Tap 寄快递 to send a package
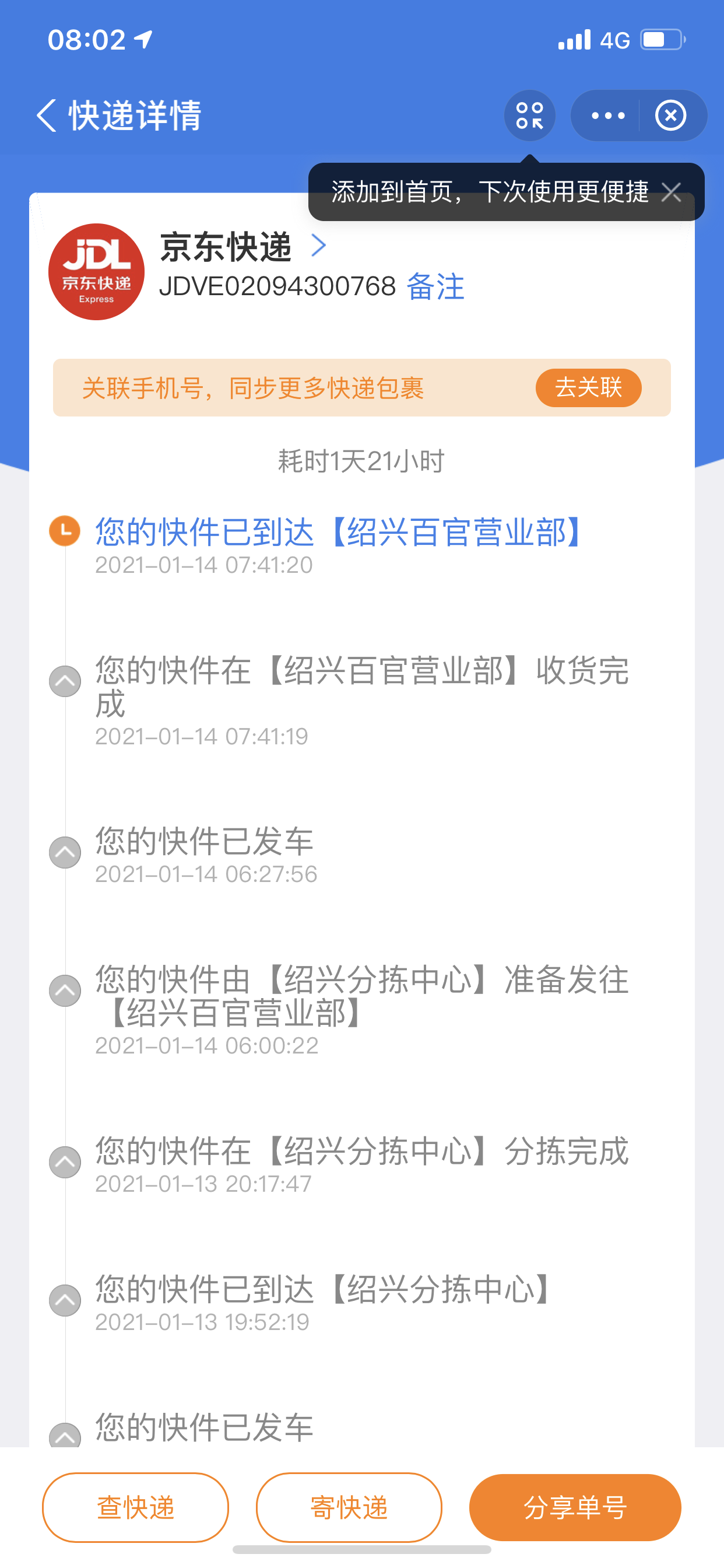 pos(349,1507)
